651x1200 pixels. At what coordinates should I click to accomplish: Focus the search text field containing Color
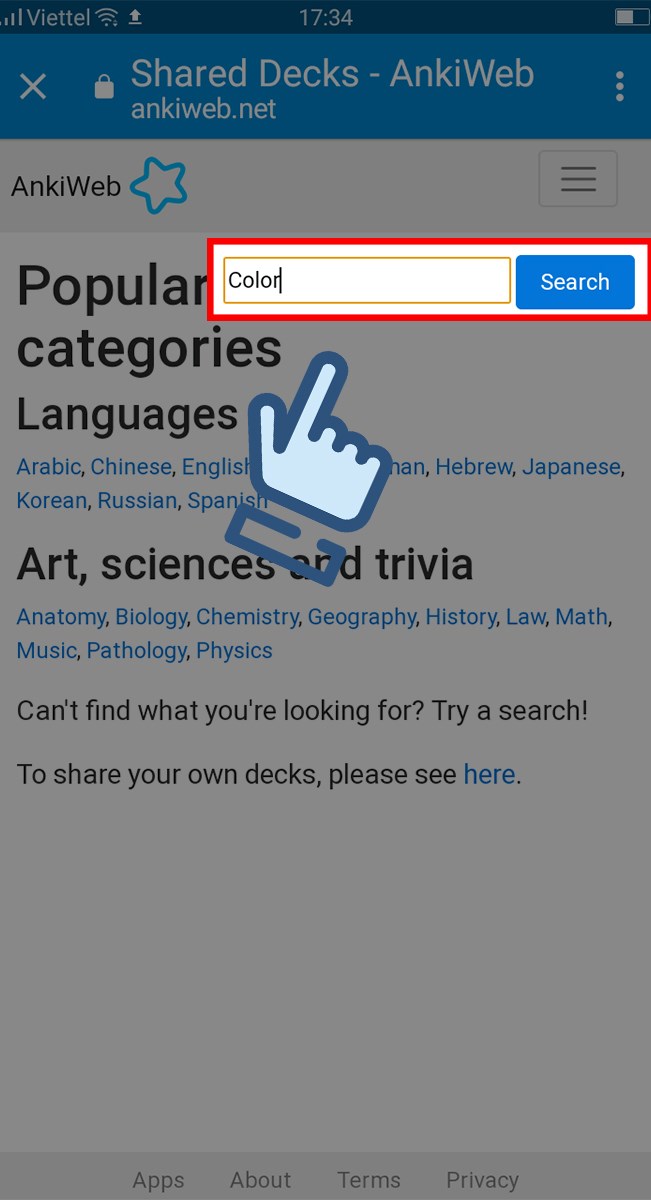[x=366, y=281]
